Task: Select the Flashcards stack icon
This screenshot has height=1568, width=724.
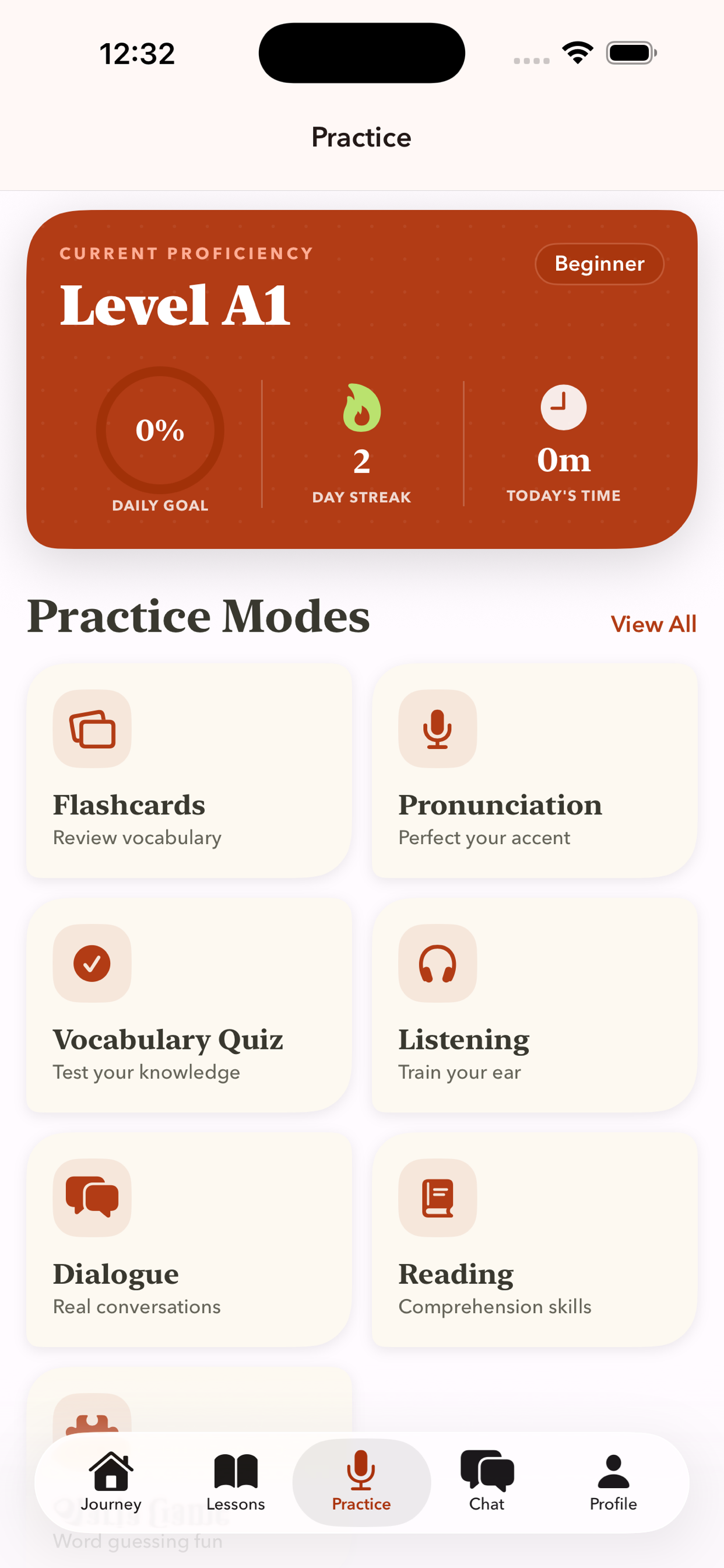Action: 92,730
